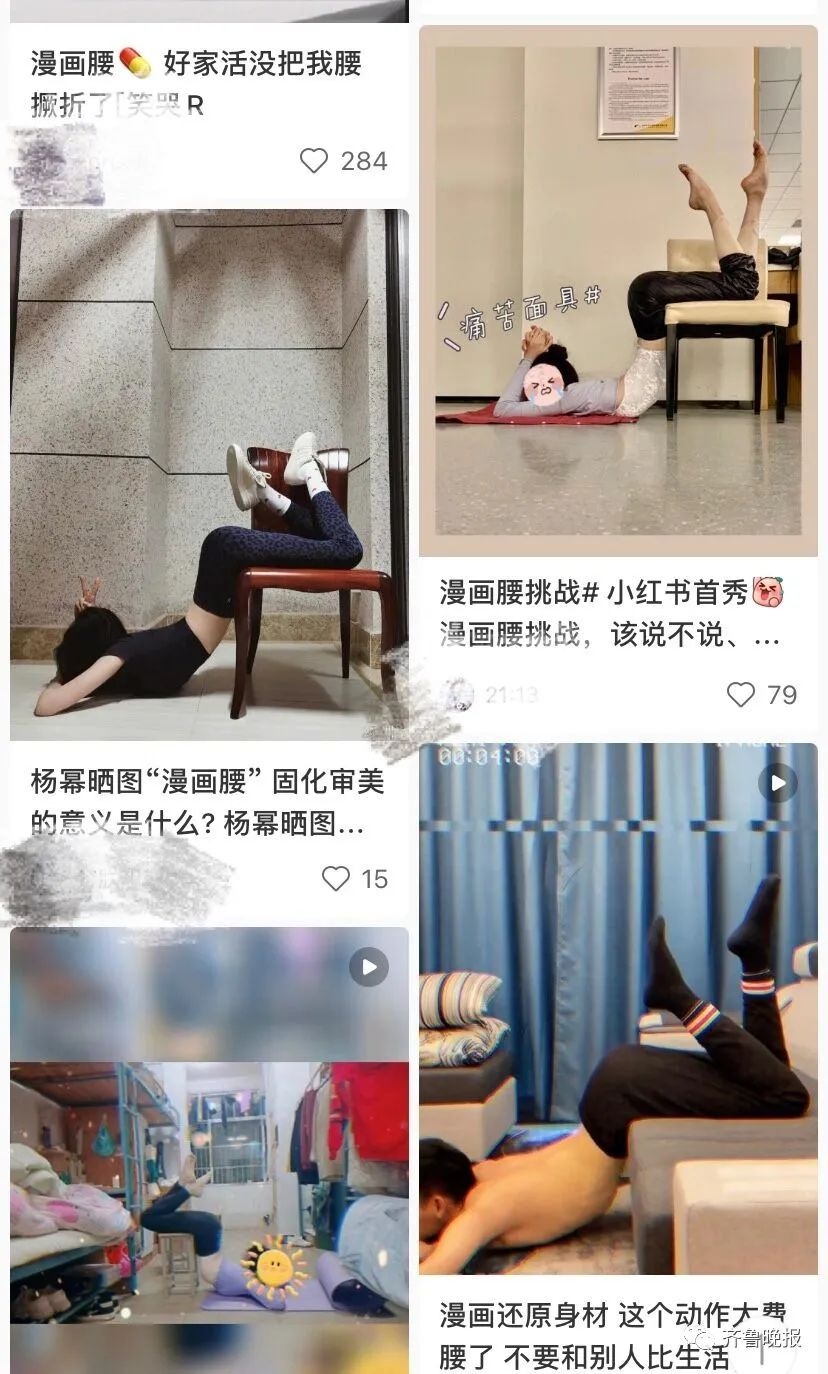Like the 漫画腰挑战 post with 79 likes
Image resolution: width=828 pixels, height=1374 pixels.
[x=740, y=695]
